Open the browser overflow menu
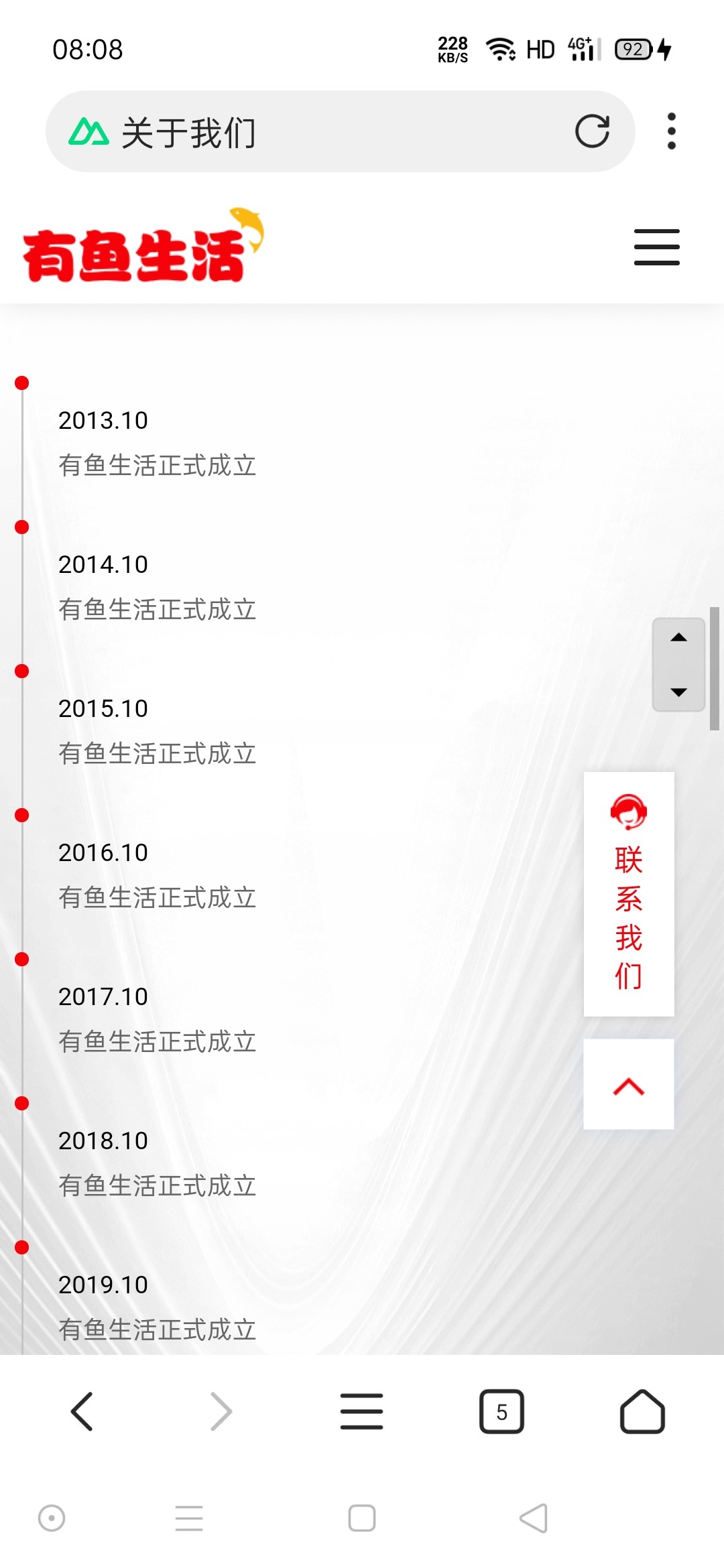The height and width of the screenshot is (1568, 724). [671, 131]
